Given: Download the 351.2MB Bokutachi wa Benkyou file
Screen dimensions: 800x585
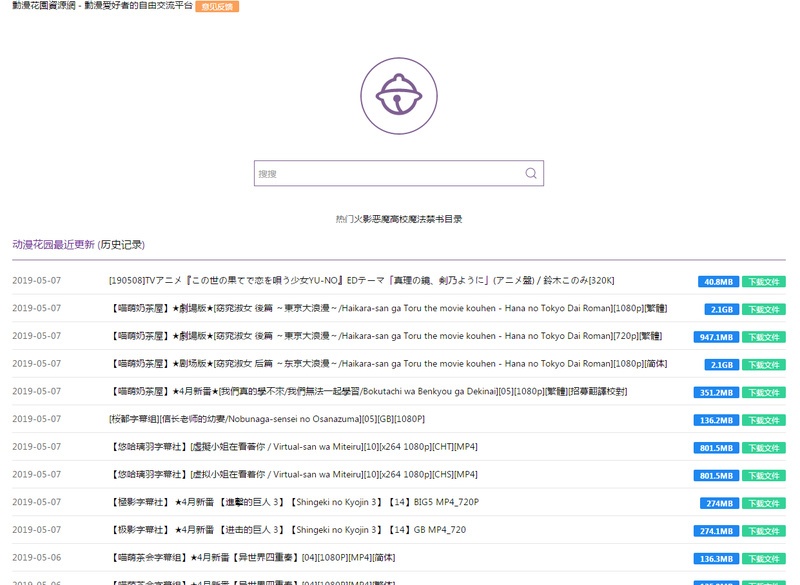Looking at the screenshot, I should click(762, 393).
